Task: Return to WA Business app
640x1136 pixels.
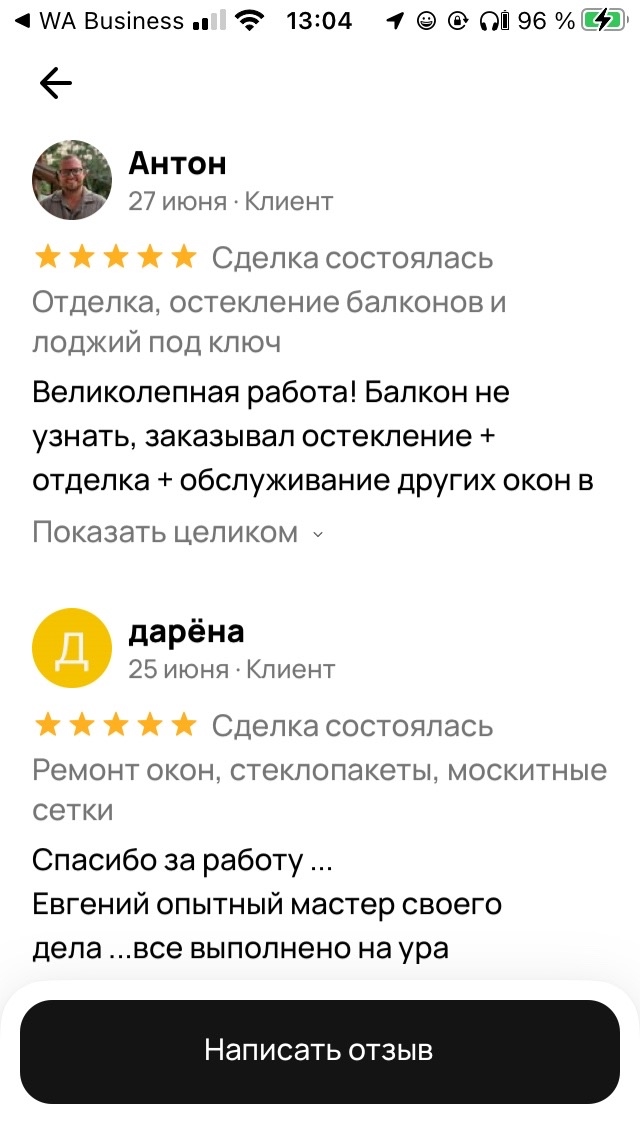Action: tap(100, 21)
